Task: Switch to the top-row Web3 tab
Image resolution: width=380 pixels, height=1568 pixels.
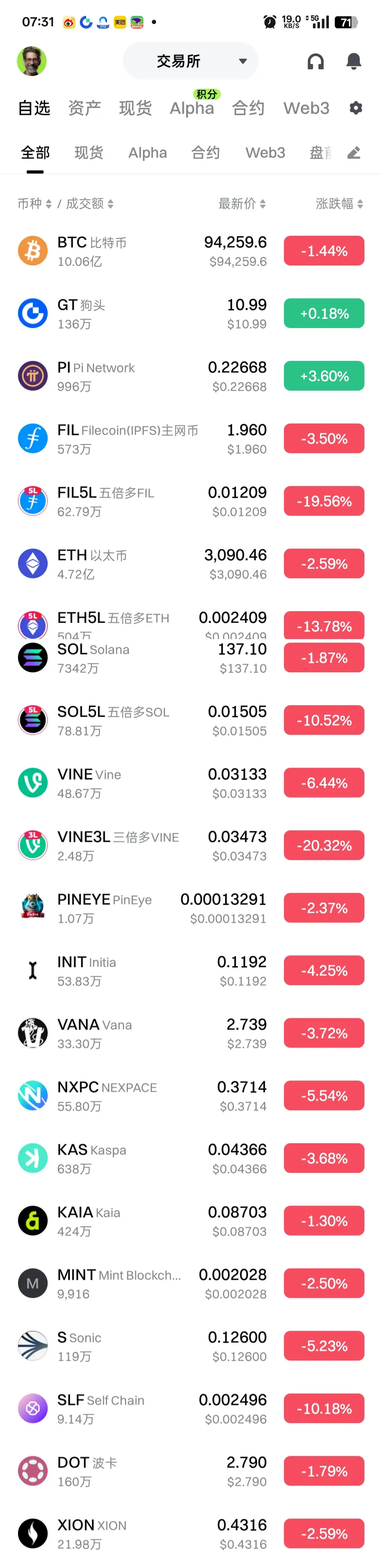Action: (306, 109)
